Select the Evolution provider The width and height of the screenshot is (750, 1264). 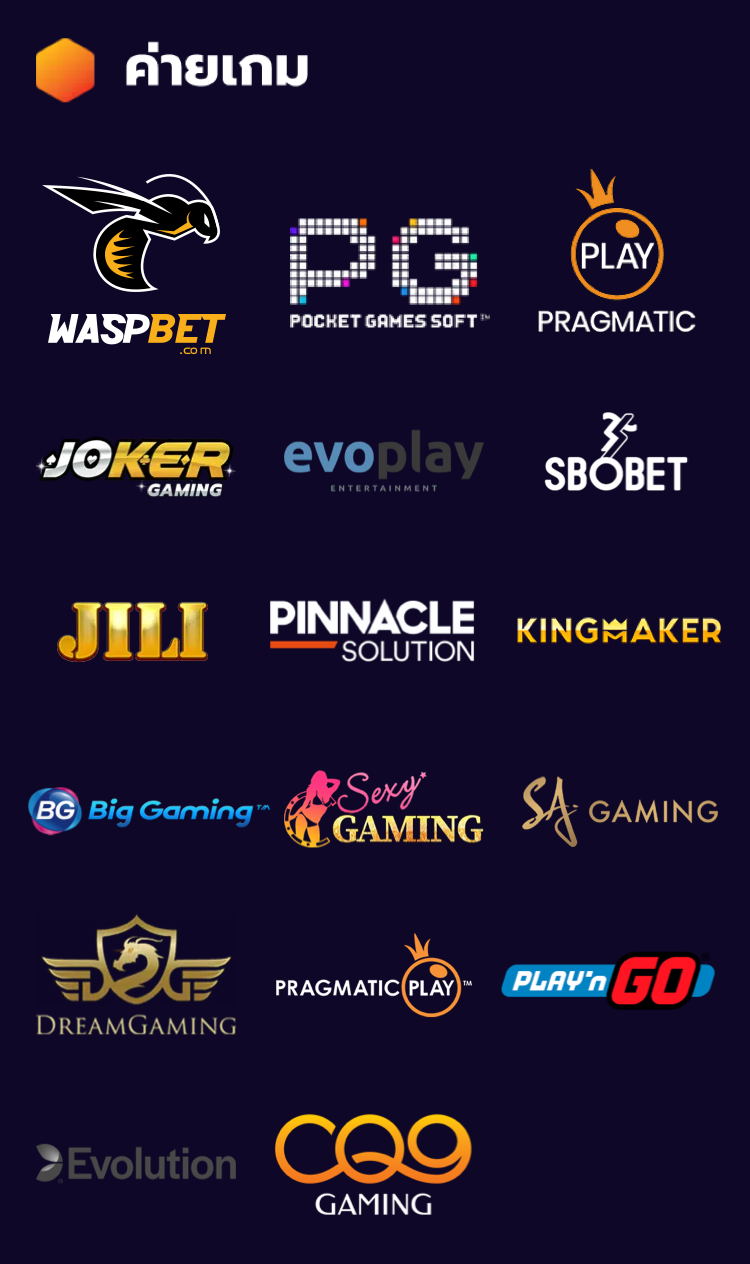pyautogui.click(x=136, y=1164)
